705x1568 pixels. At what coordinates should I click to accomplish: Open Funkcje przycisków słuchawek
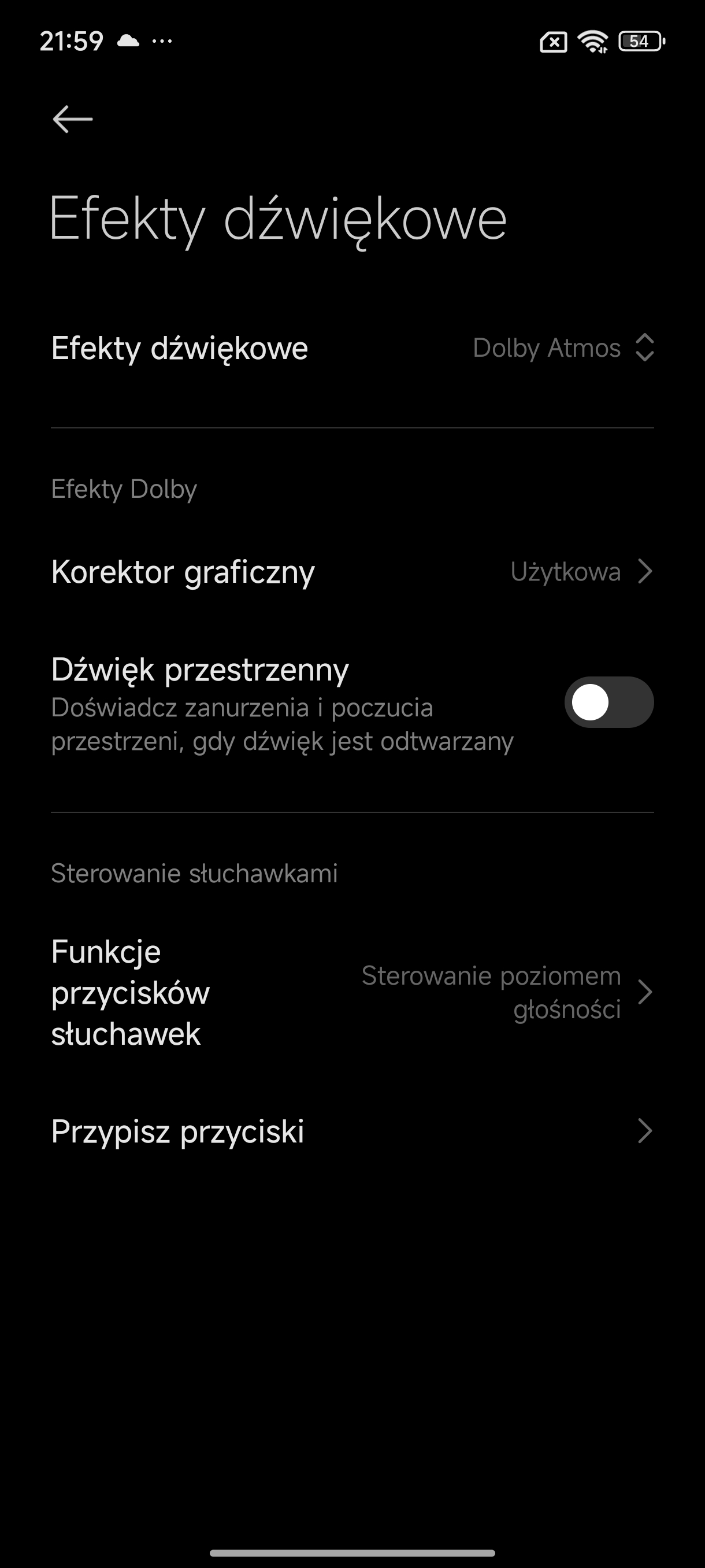coord(352,992)
